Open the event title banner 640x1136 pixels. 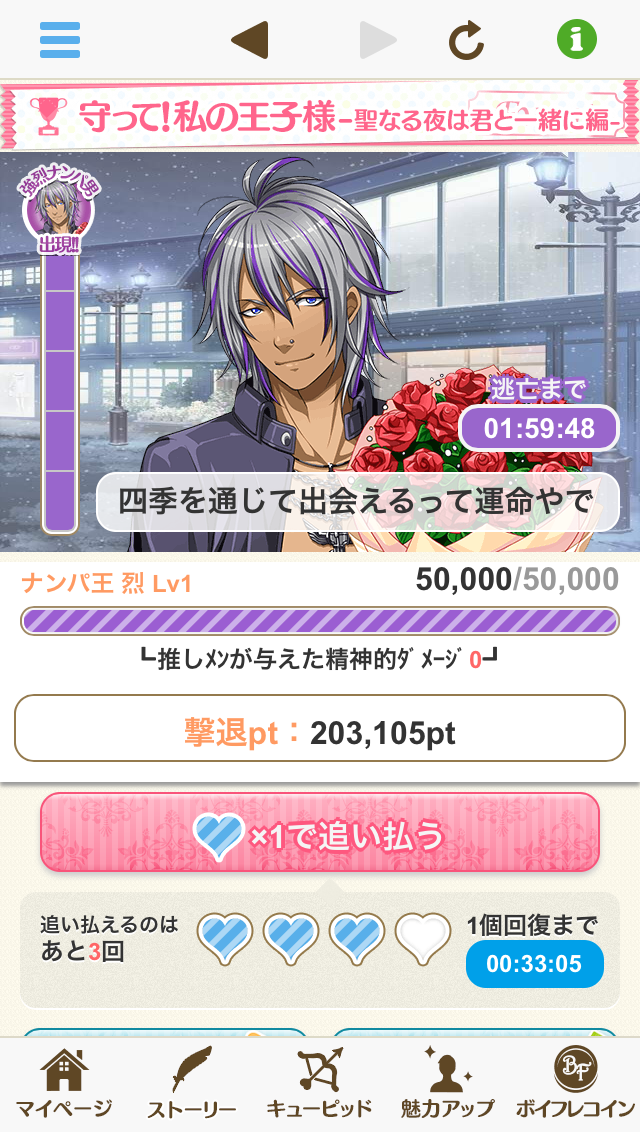pyautogui.click(x=320, y=116)
